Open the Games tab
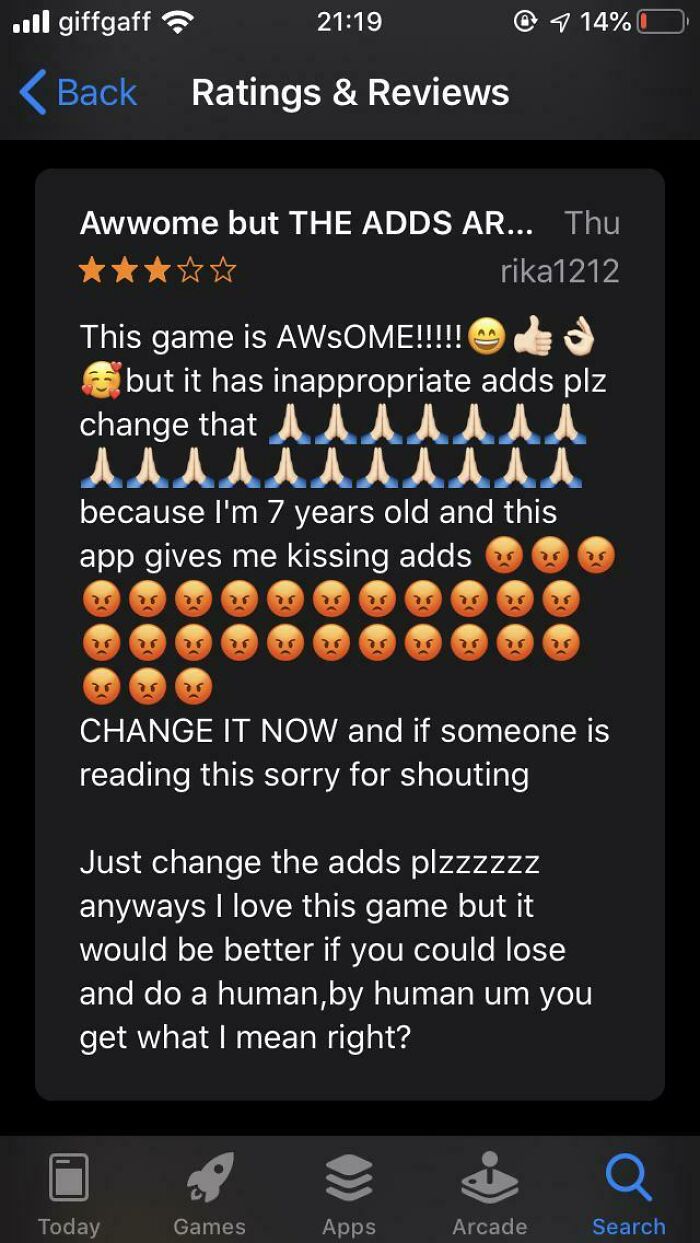 [x=209, y=1193]
